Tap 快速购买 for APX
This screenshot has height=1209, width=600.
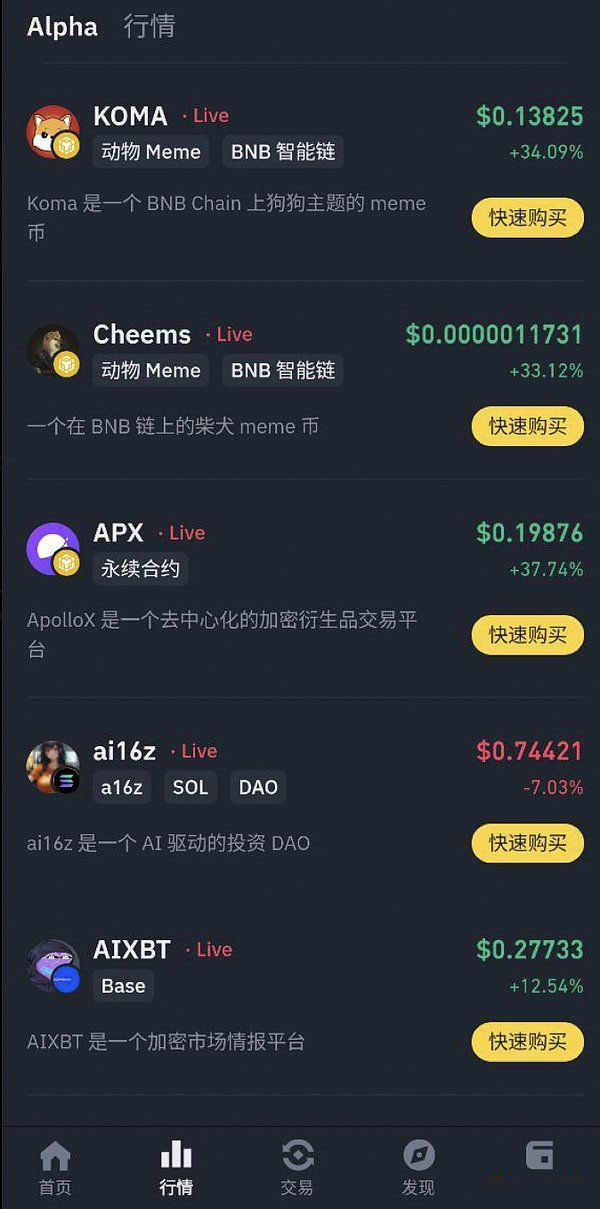coord(527,634)
